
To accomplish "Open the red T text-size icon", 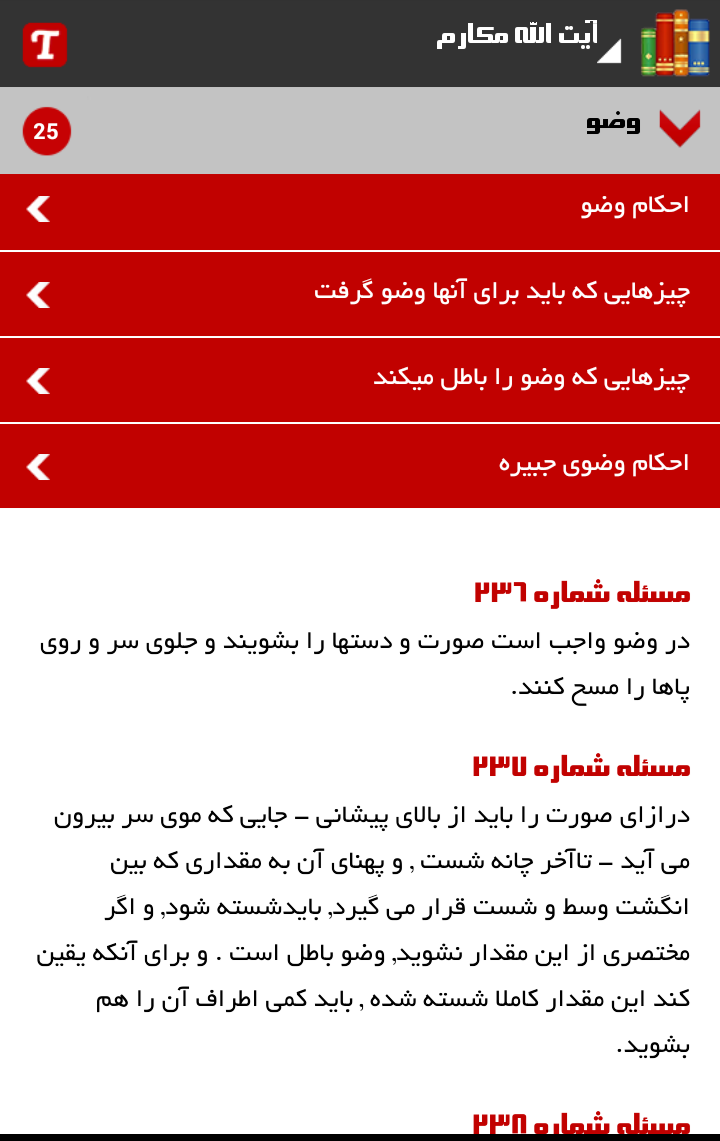I will 45,45.
